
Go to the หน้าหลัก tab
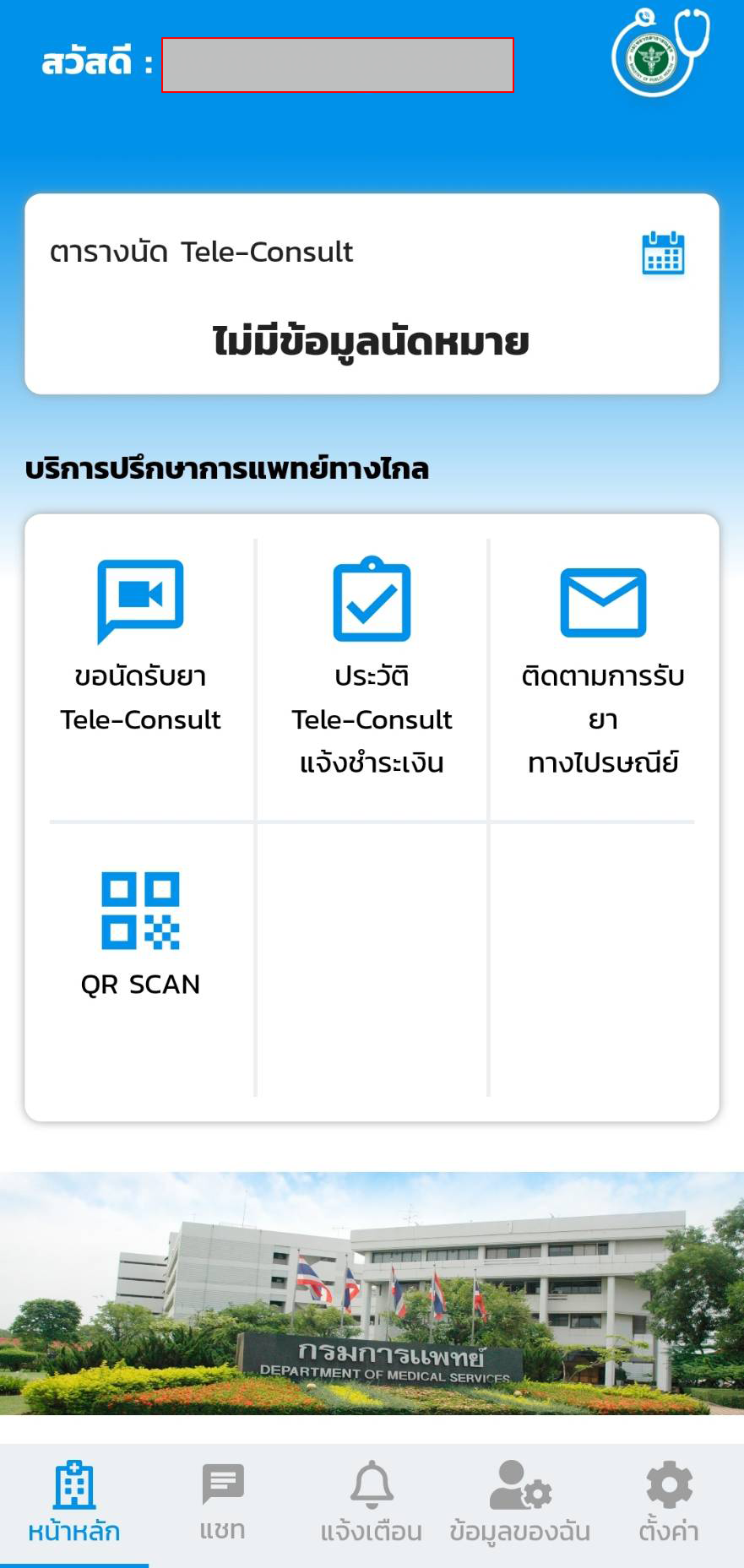coord(74,1505)
